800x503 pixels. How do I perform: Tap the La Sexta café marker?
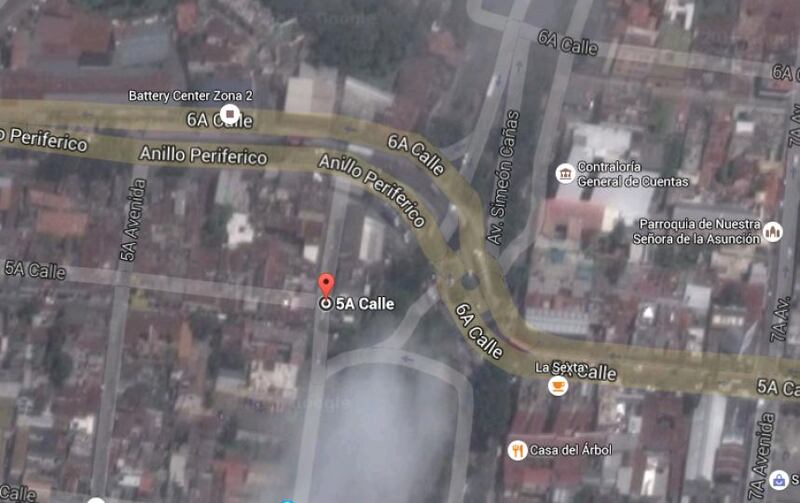click(x=557, y=385)
